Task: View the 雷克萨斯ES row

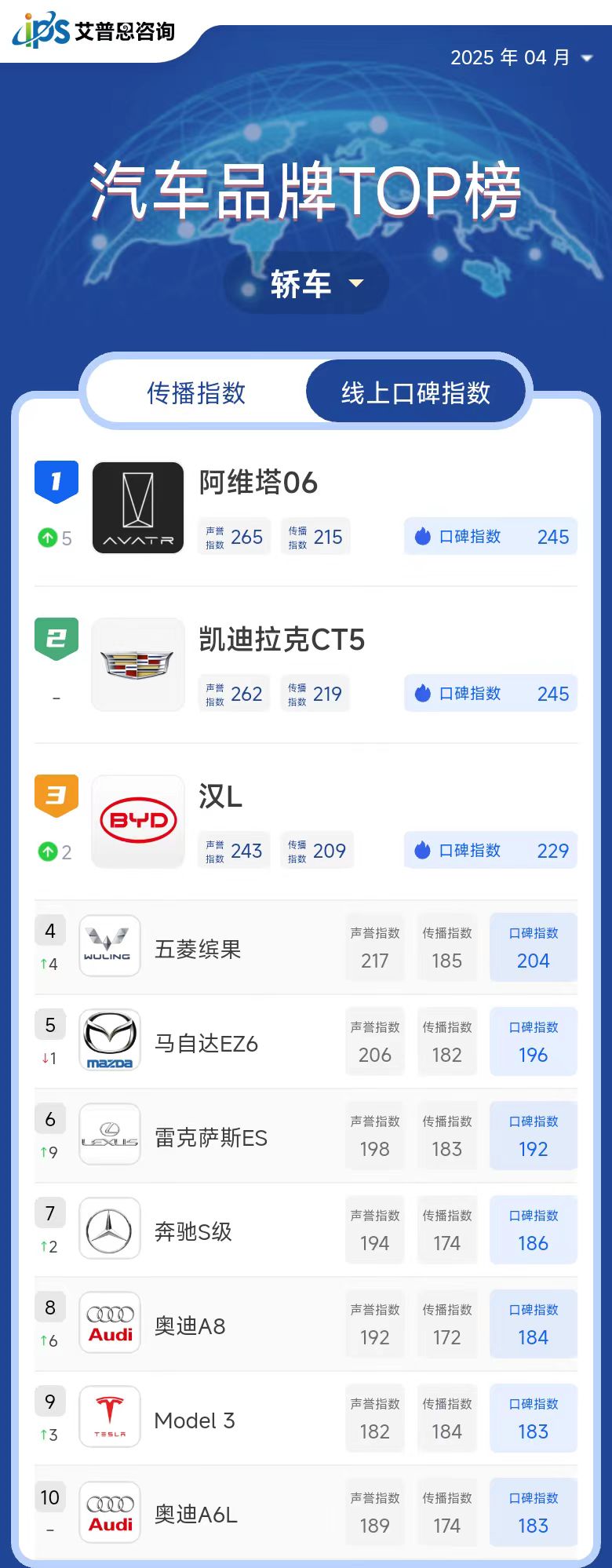Action: pos(210,1137)
